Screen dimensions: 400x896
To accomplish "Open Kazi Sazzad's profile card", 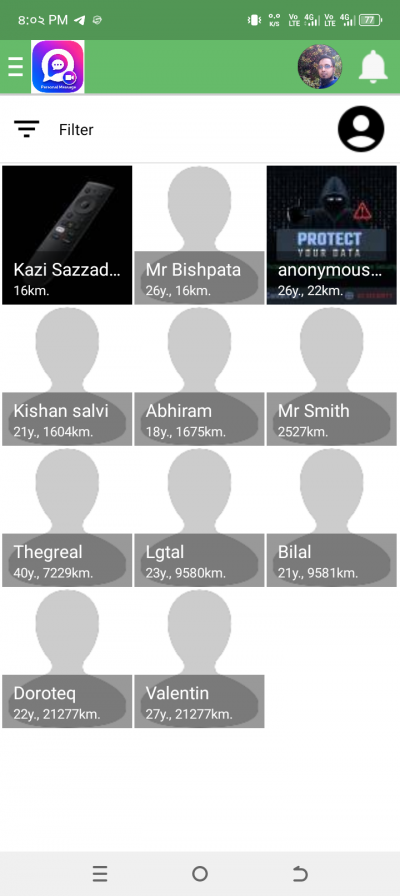I will pyautogui.click(x=67, y=235).
